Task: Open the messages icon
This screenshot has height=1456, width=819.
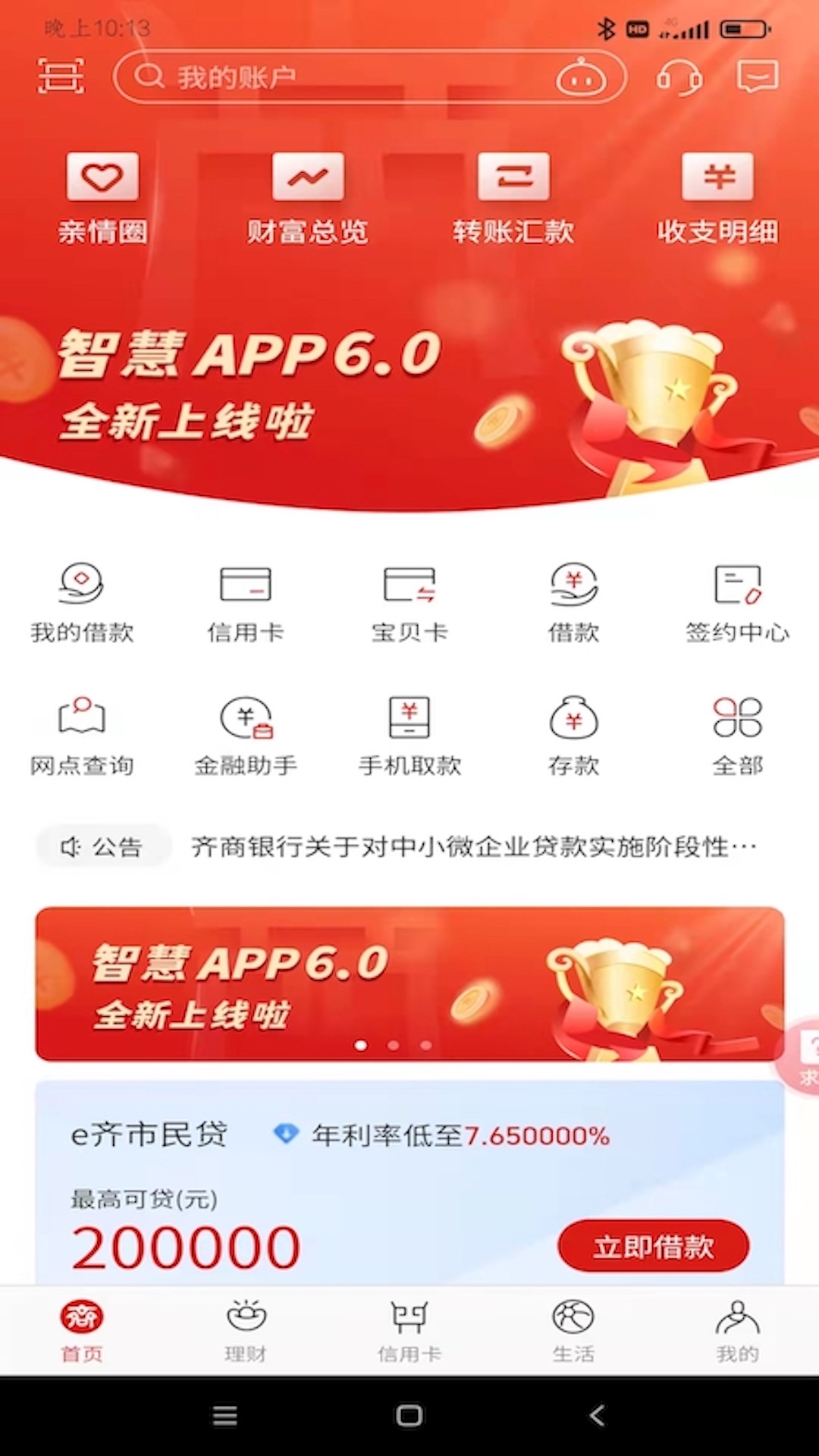Action: tap(758, 77)
